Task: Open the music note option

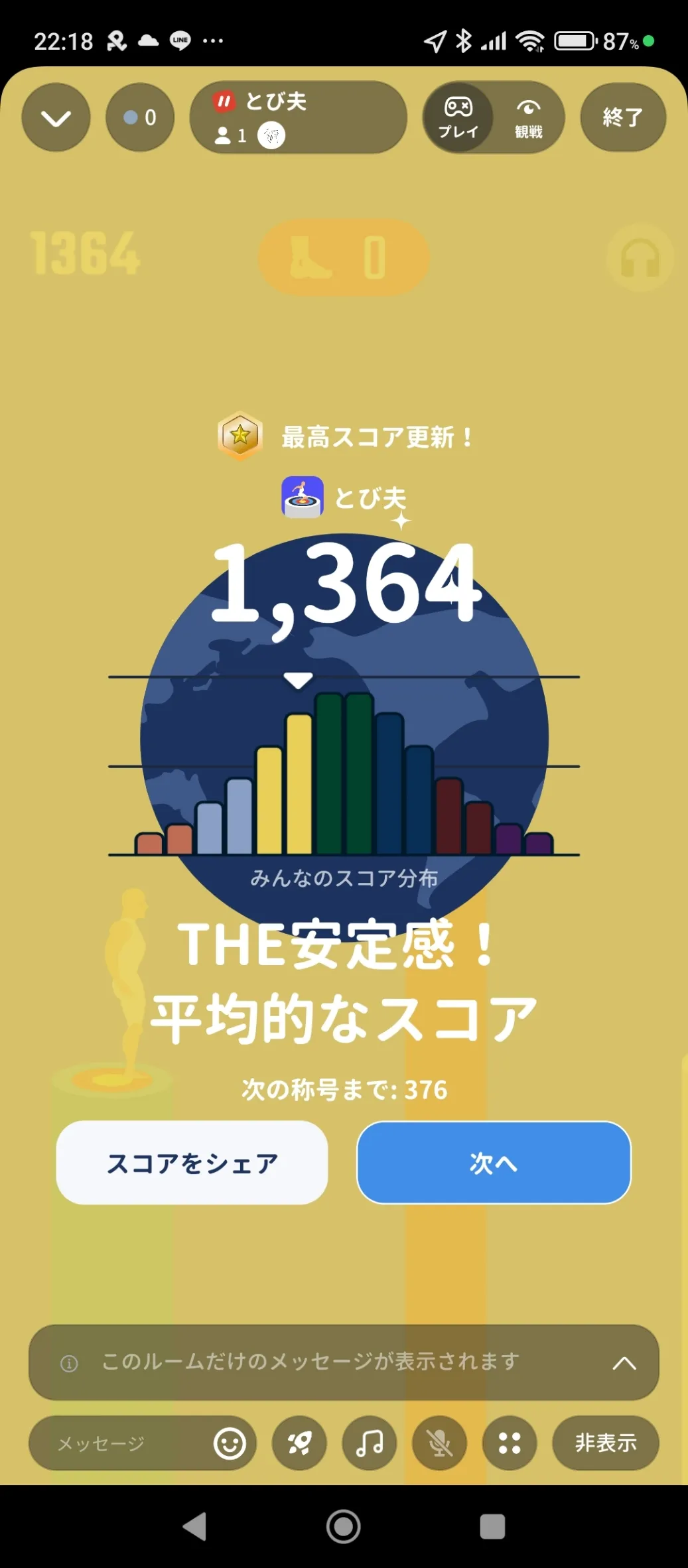Action: pos(370,1443)
